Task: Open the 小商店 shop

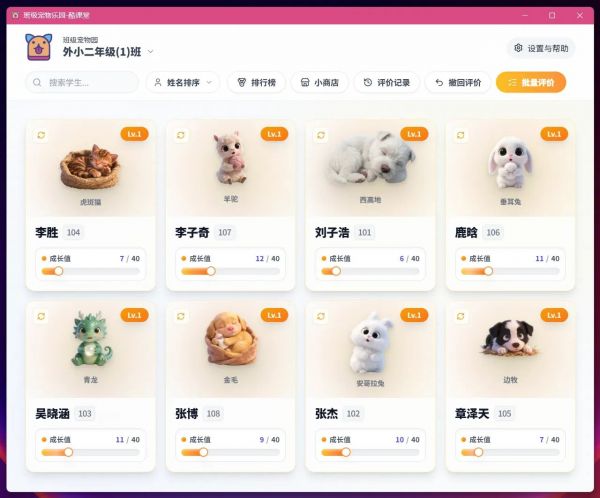Action: click(319, 82)
